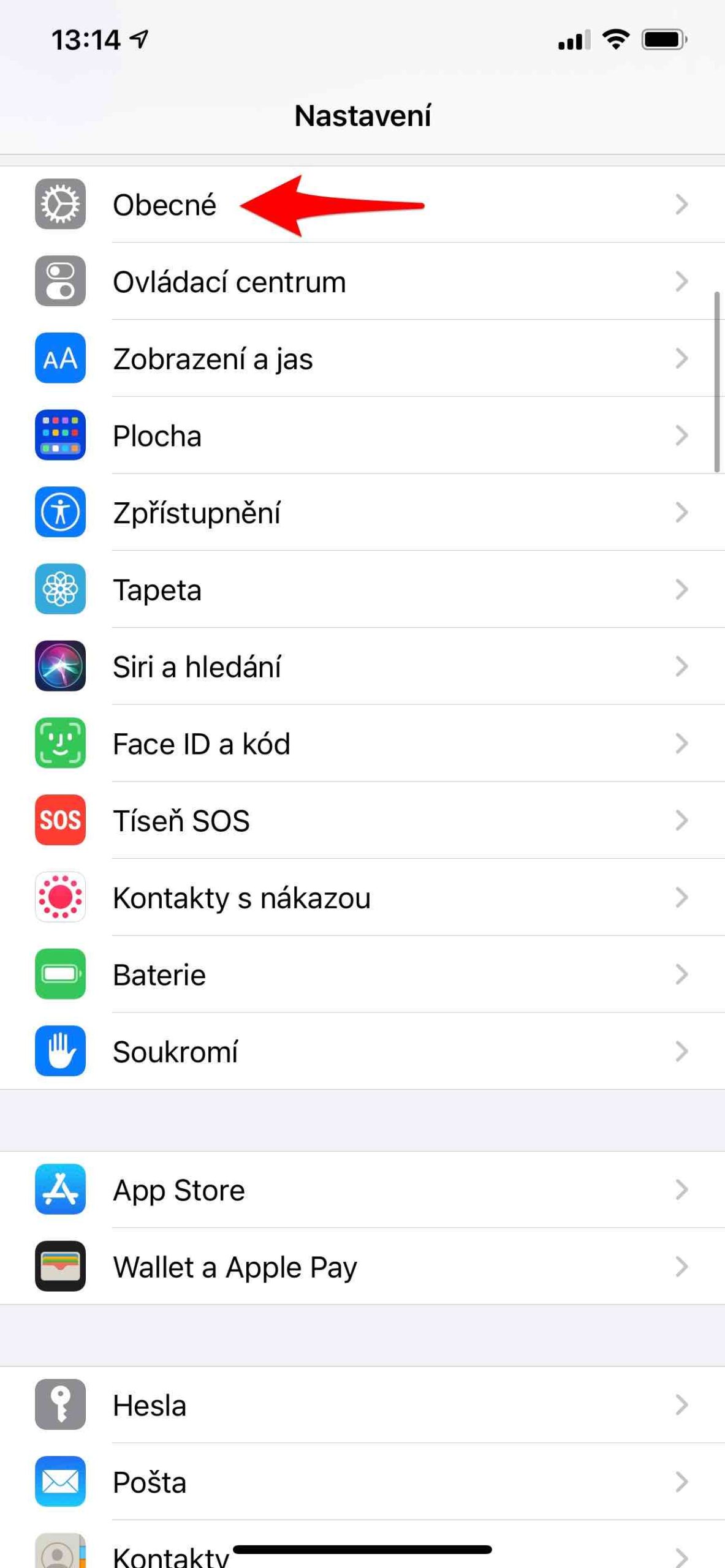The width and height of the screenshot is (725, 1568).
Task: Expand the Hesla row chevron
Action: pyautogui.click(x=682, y=1406)
